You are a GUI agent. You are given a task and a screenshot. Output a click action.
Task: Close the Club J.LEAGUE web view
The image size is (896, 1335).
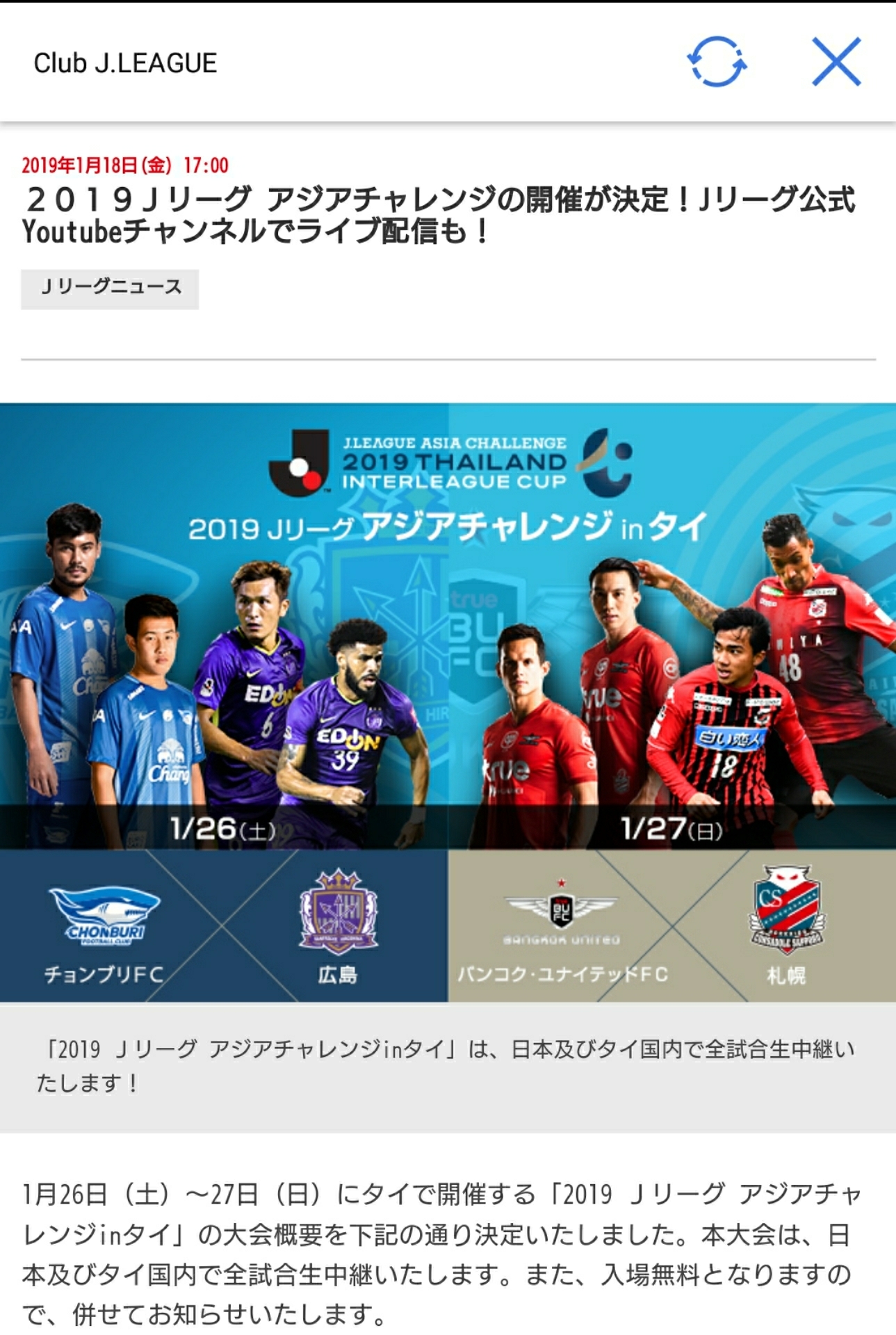pyautogui.click(x=836, y=62)
